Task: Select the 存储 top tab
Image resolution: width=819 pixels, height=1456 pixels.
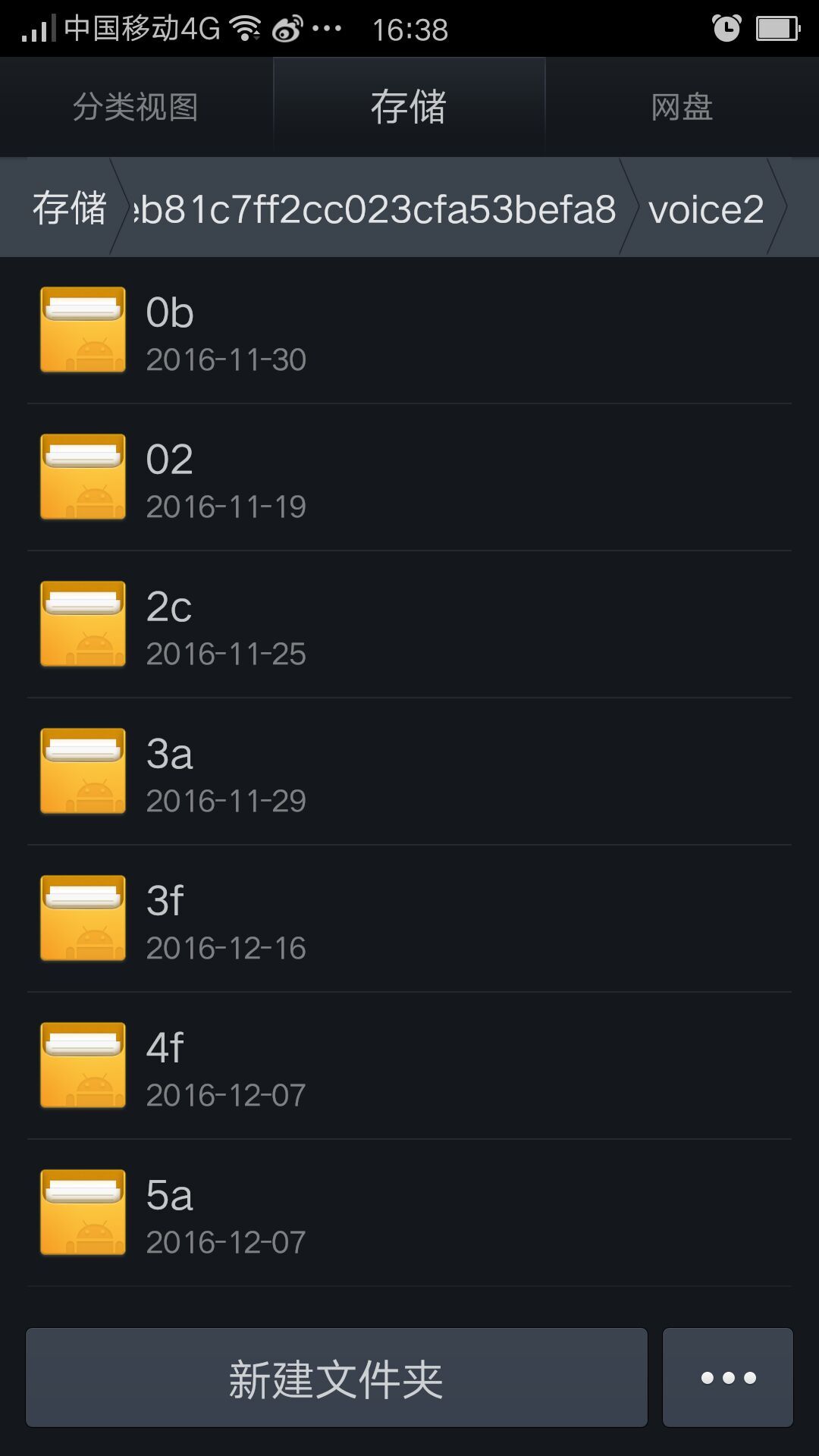Action: click(409, 107)
